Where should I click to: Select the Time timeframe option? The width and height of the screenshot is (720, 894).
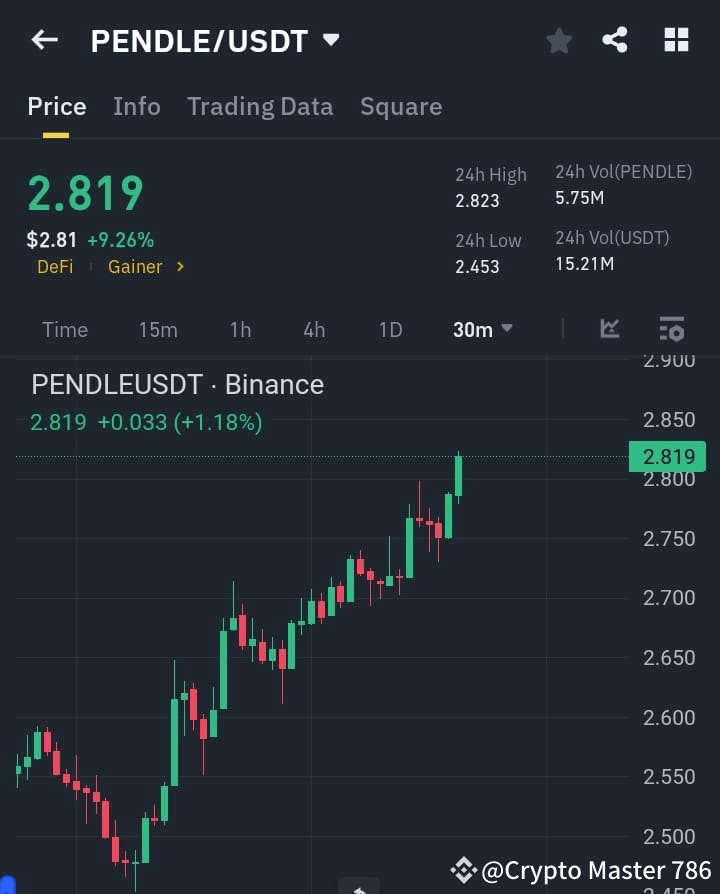[64, 329]
